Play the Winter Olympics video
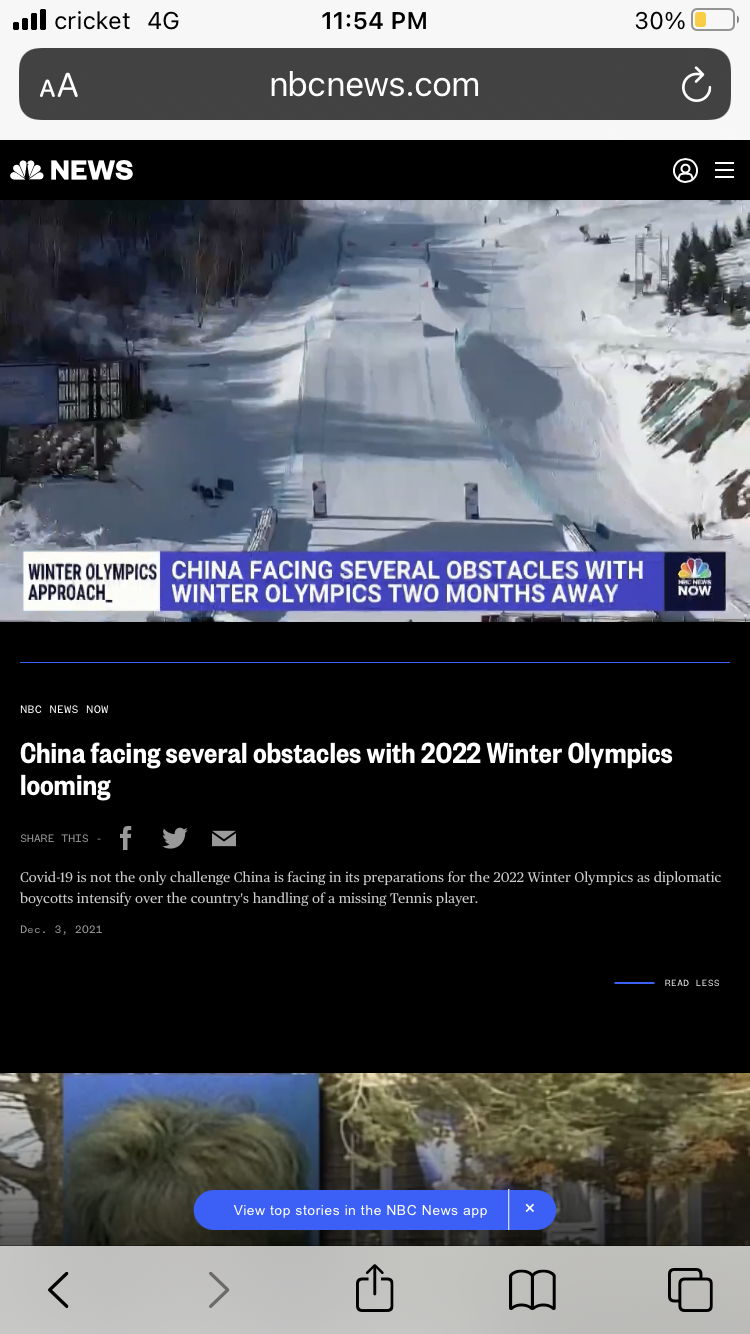750x1334 pixels. 375,410
